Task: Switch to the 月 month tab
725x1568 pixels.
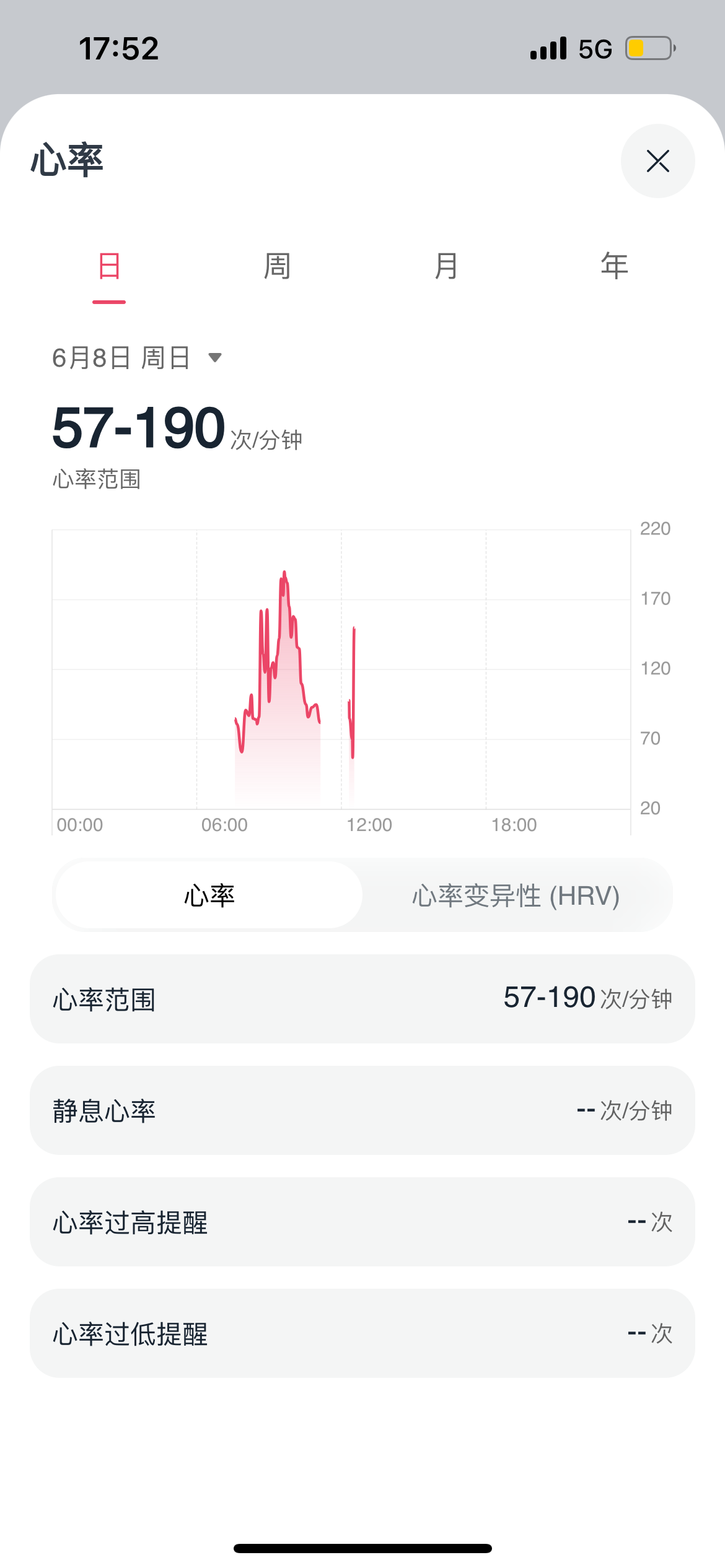Action: tap(446, 266)
